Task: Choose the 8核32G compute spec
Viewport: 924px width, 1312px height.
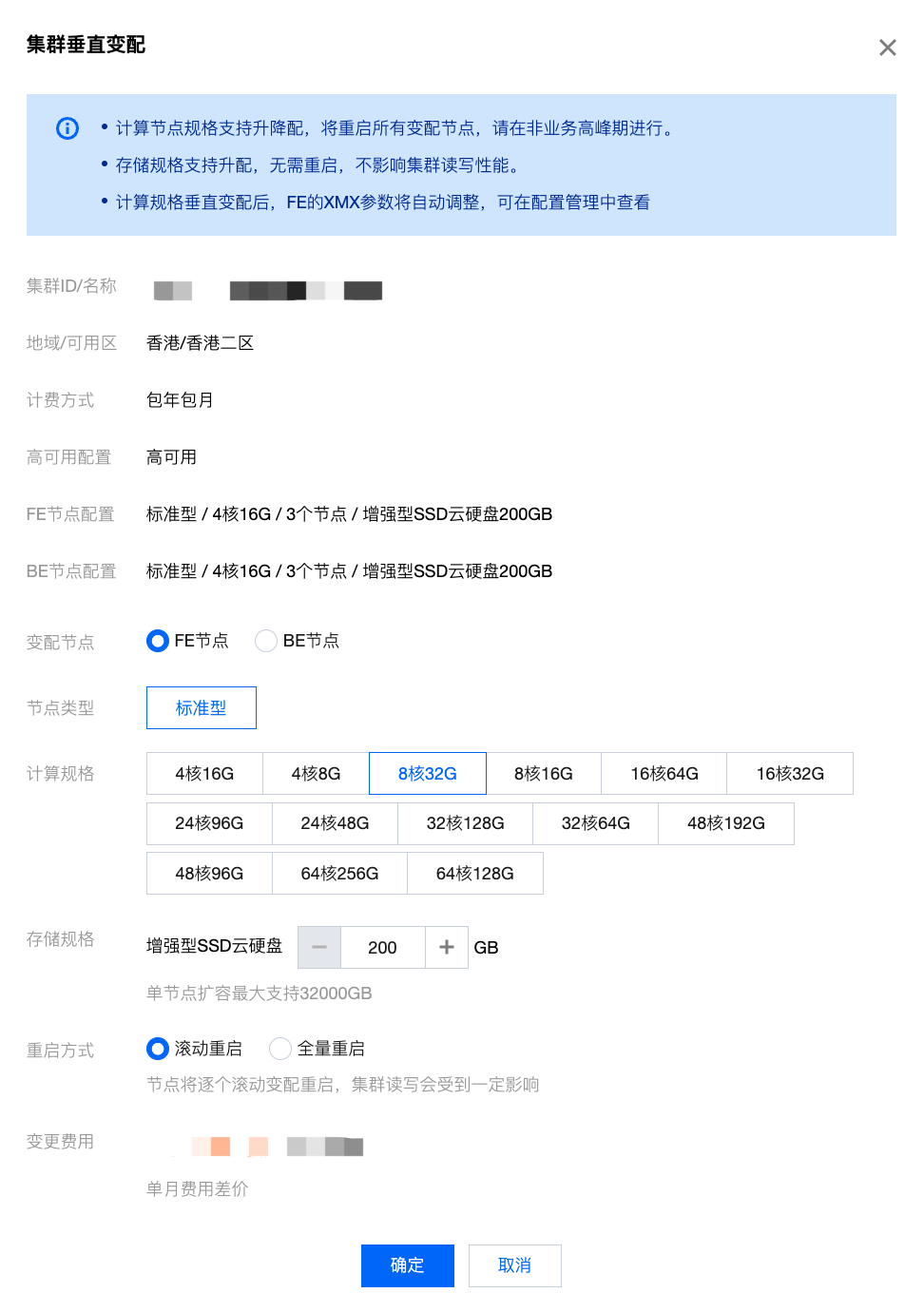Action: pos(427,773)
